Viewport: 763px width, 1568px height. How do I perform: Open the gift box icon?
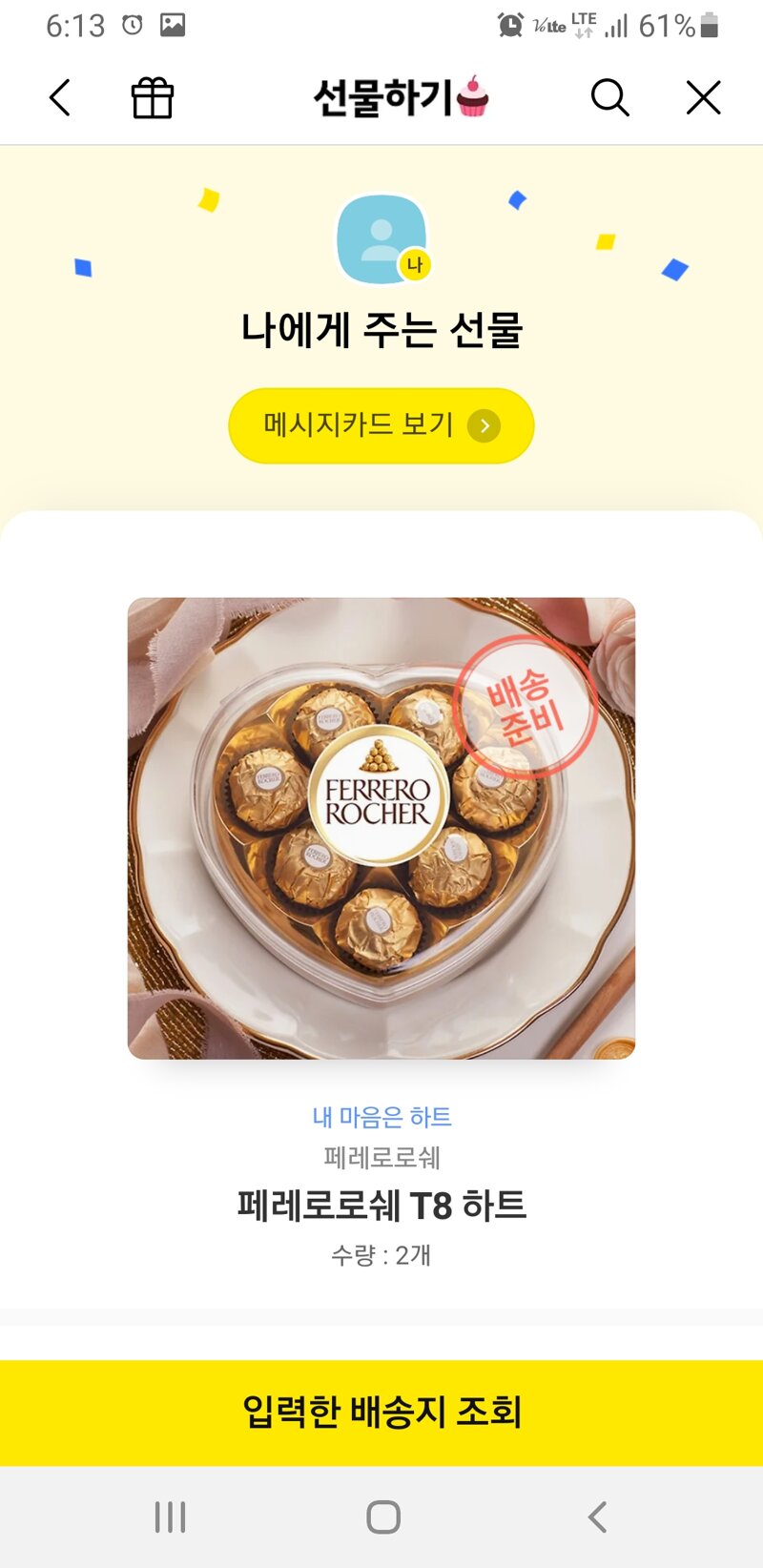pyautogui.click(x=153, y=98)
